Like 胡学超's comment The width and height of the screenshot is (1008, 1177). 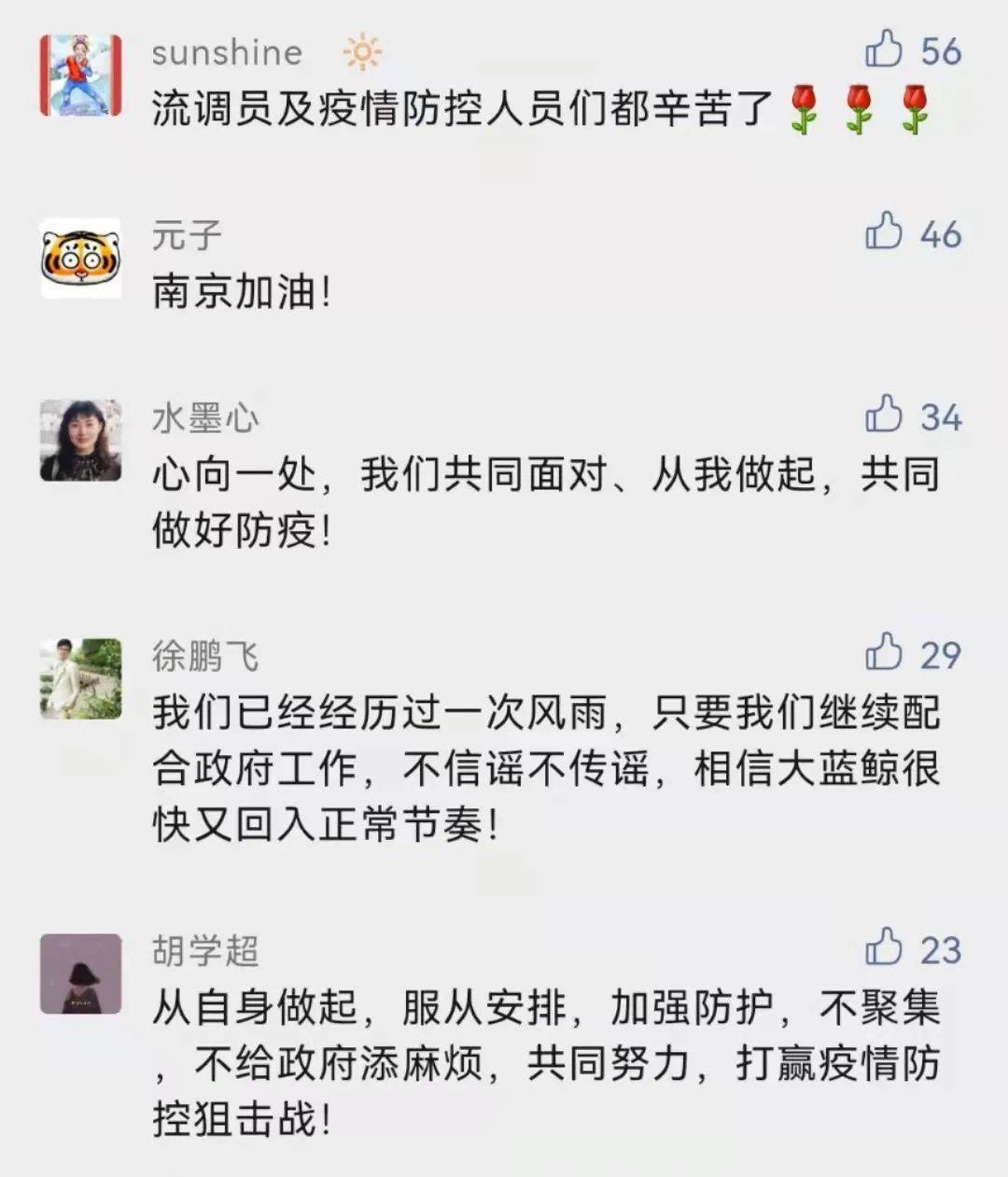[883, 947]
